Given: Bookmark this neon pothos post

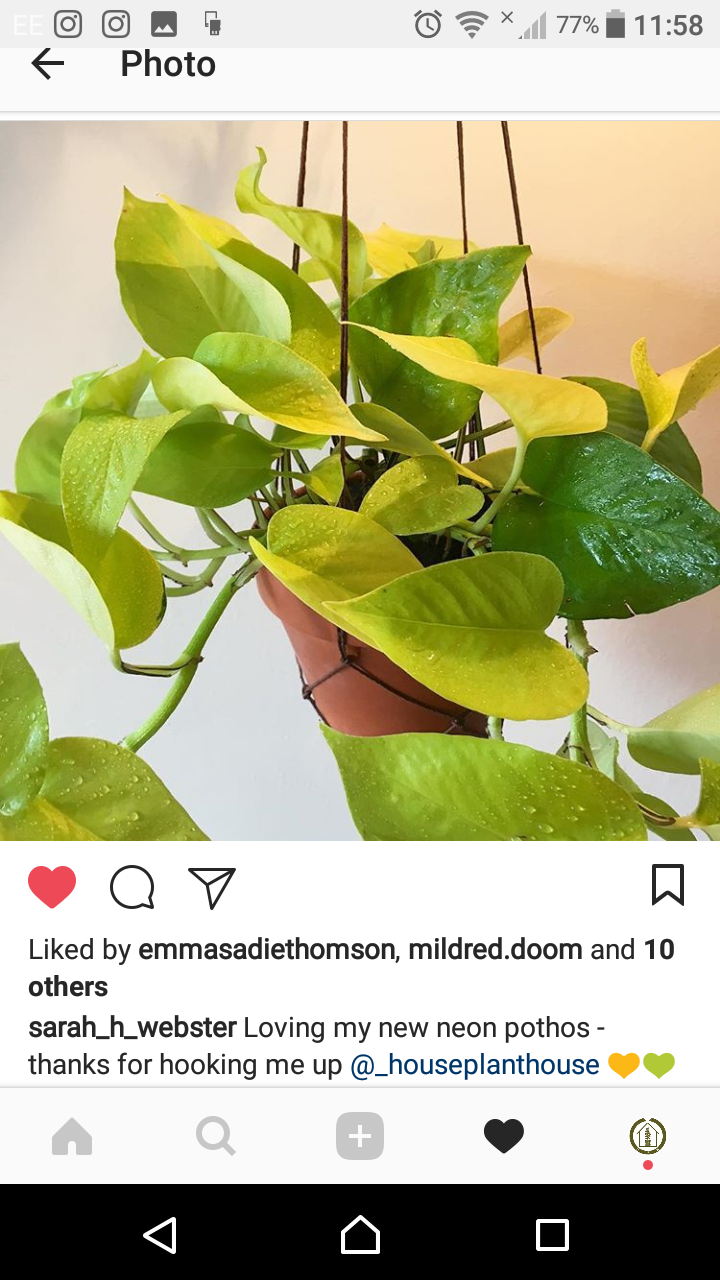Looking at the screenshot, I should [x=667, y=885].
